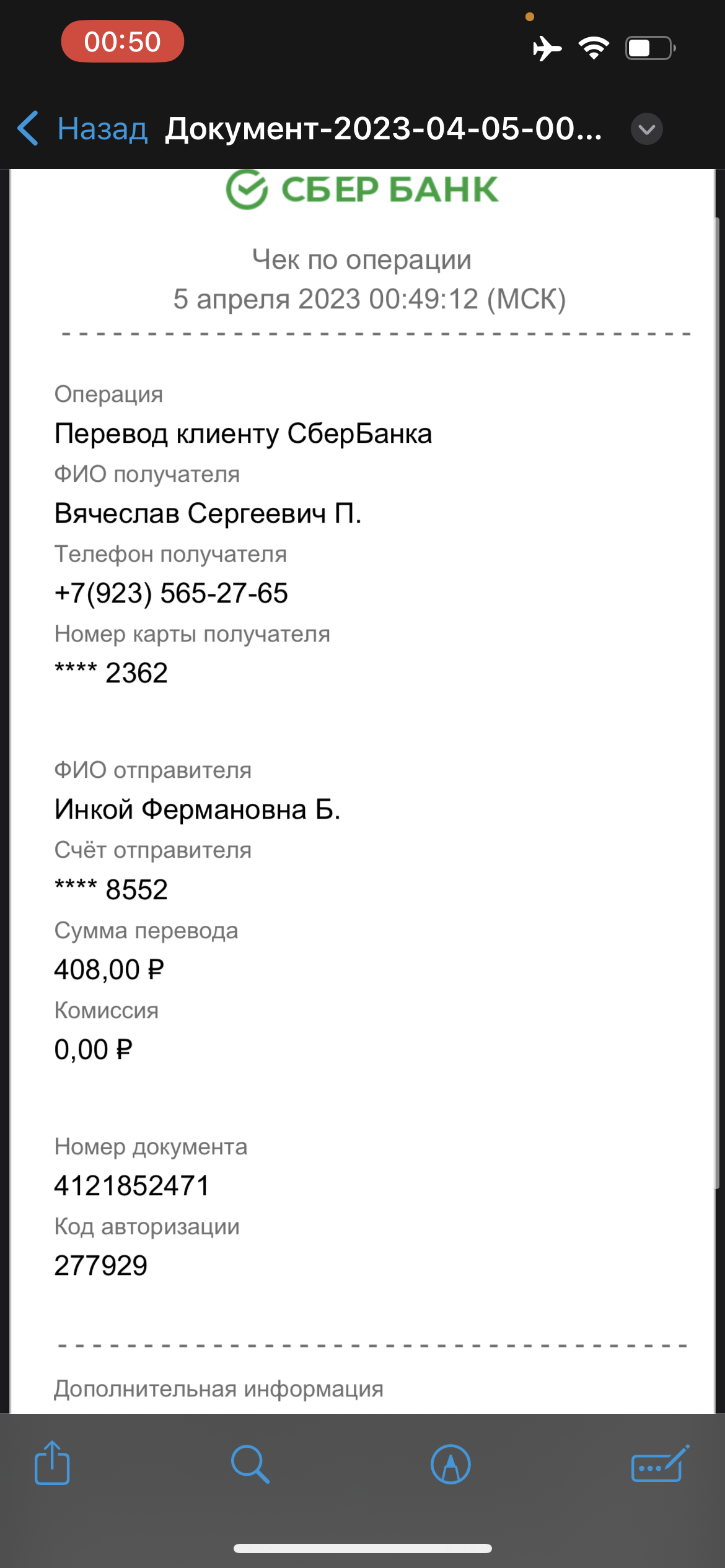Screen dimensions: 725x1568
Task: Tap the red recording timer pill
Action: [123, 41]
